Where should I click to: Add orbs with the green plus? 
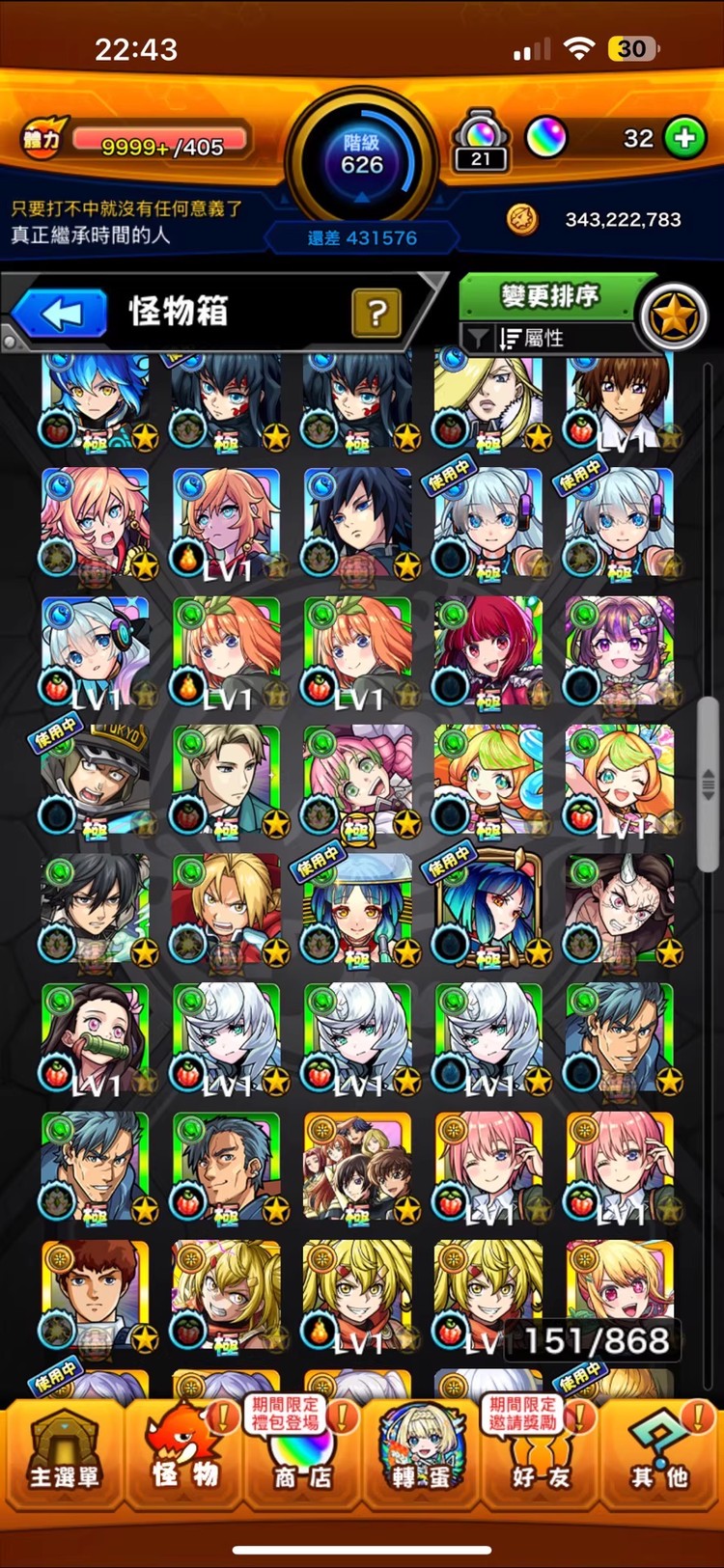684,138
